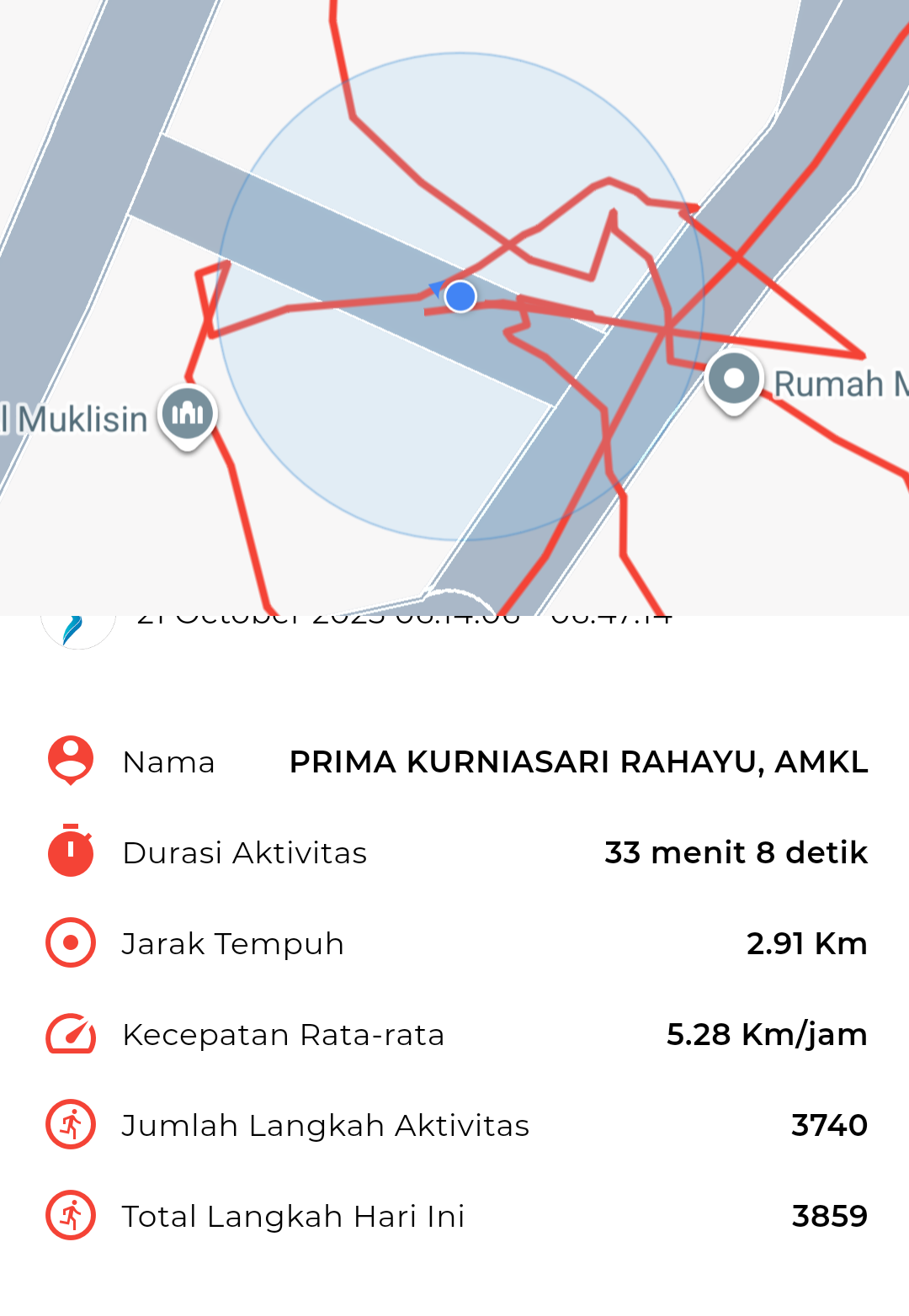Viewport: 909px width, 1316px height.
Task: Tap the blue current location dot
Action: (460, 296)
